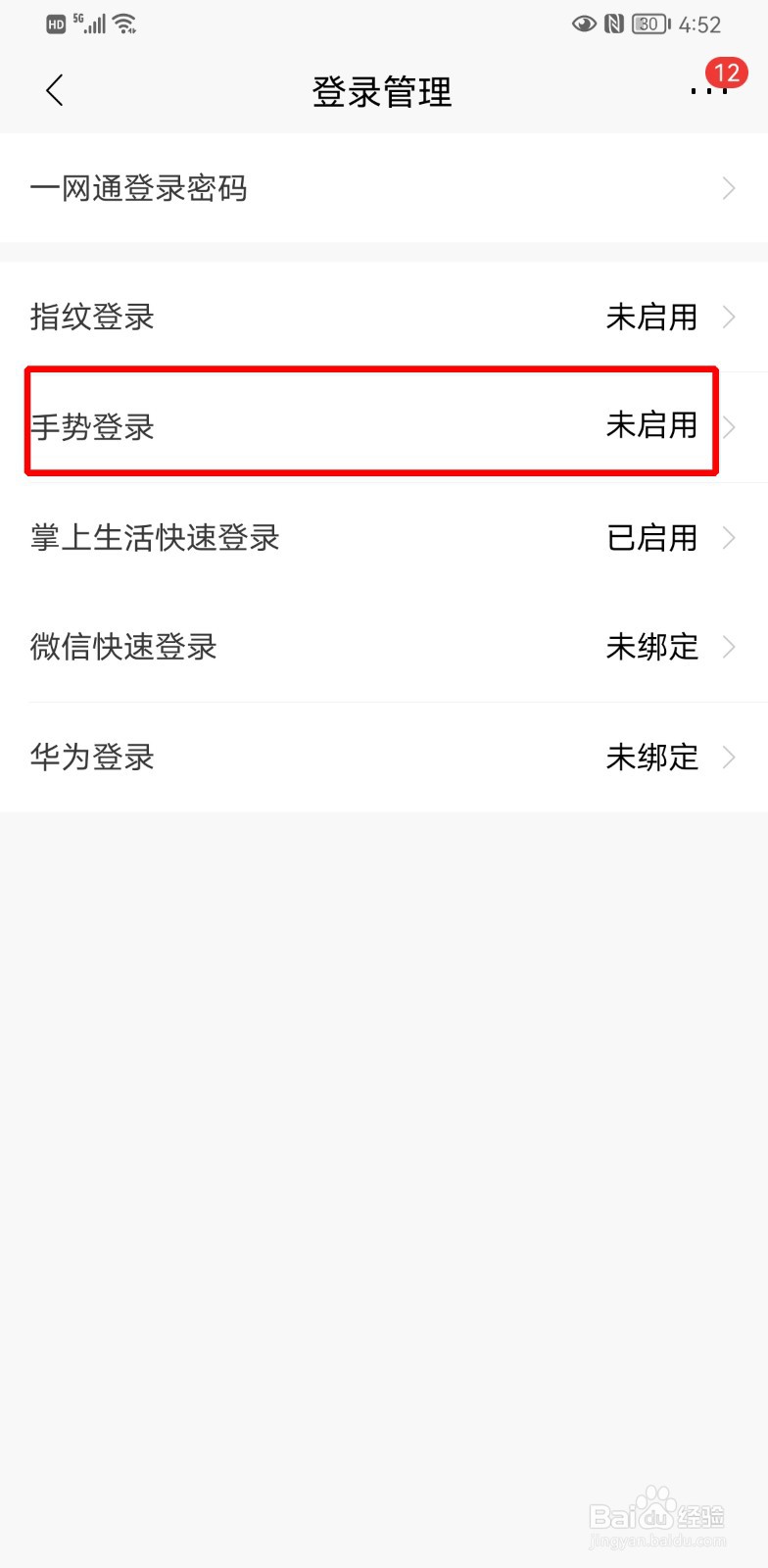The width and height of the screenshot is (768, 1568).
Task: Expand the 华为登录 row chevron
Action: click(x=729, y=757)
